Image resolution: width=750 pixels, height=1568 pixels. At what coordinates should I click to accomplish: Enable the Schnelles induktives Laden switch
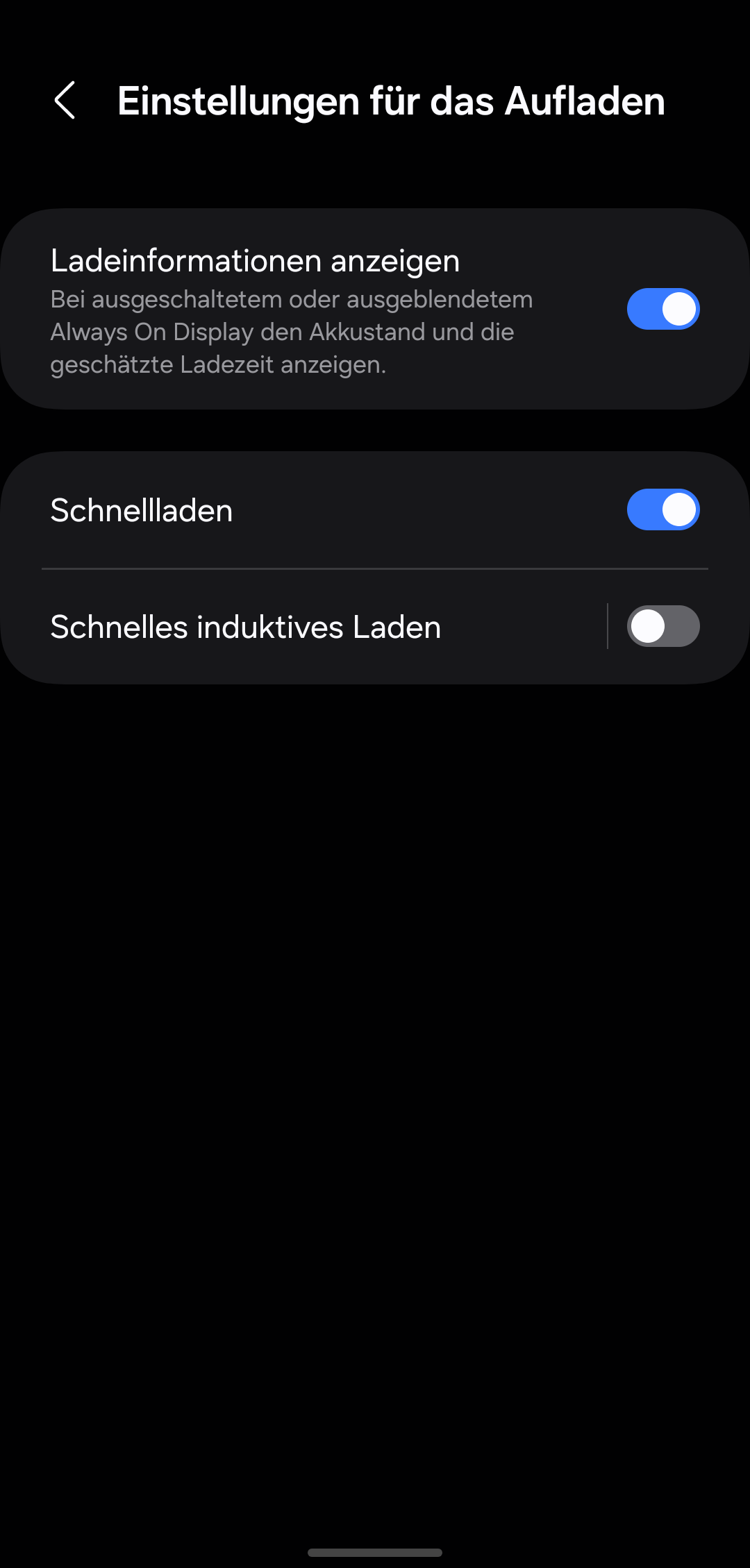[x=662, y=627]
